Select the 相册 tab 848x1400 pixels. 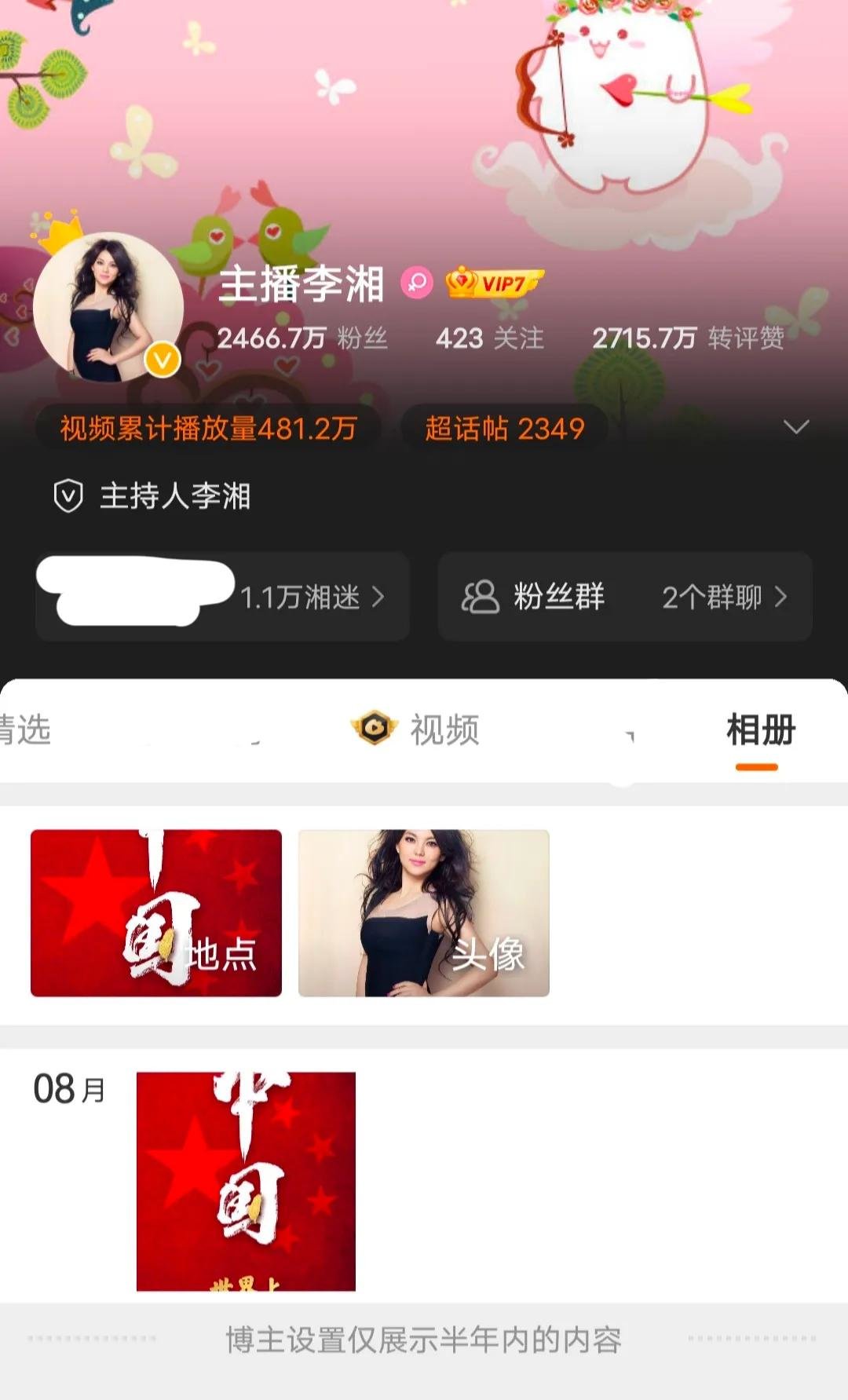click(x=759, y=731)
